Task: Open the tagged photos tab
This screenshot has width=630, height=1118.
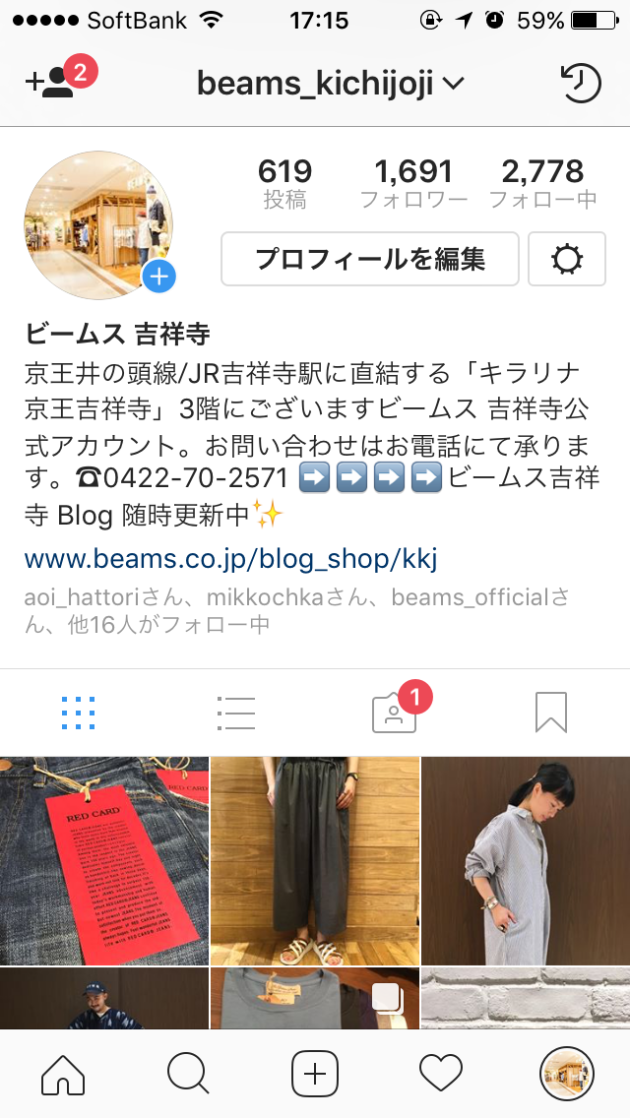Action: point(394,713)
